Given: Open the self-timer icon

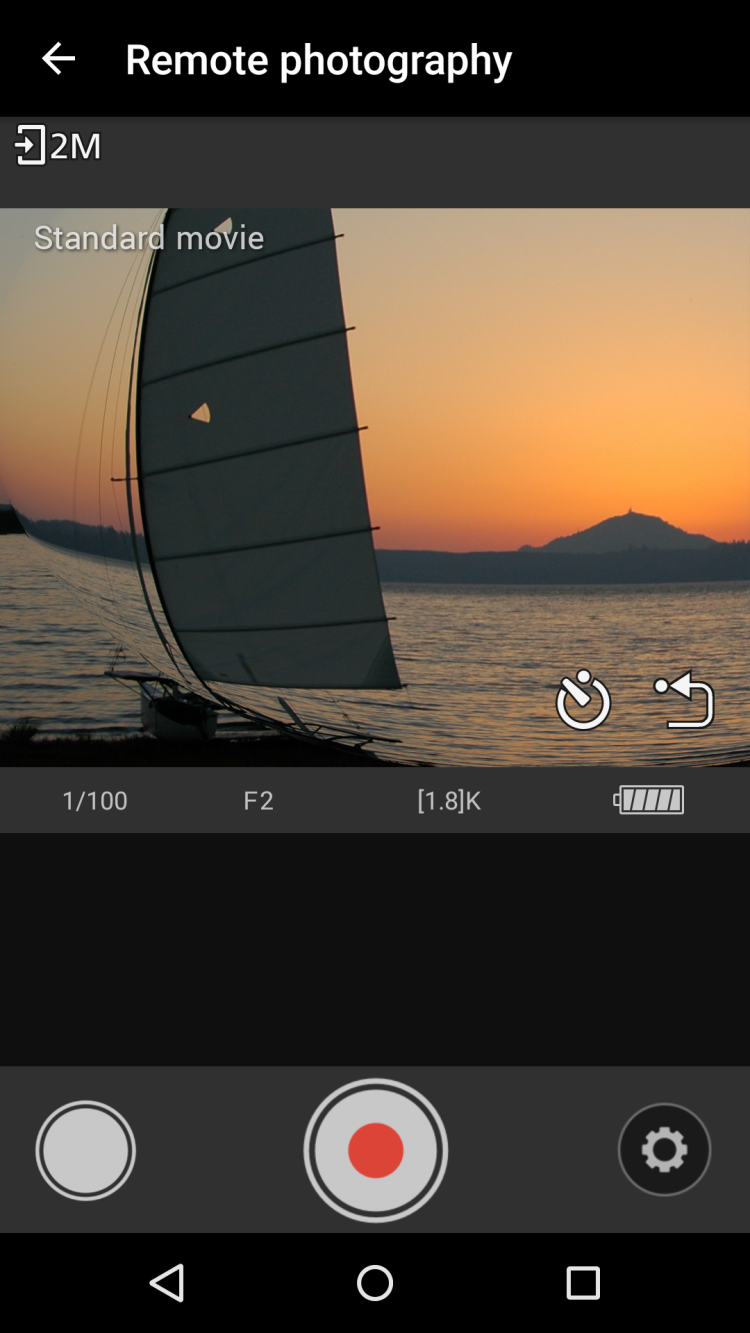Looking at the screenshot, I should [x=583, y=700].
